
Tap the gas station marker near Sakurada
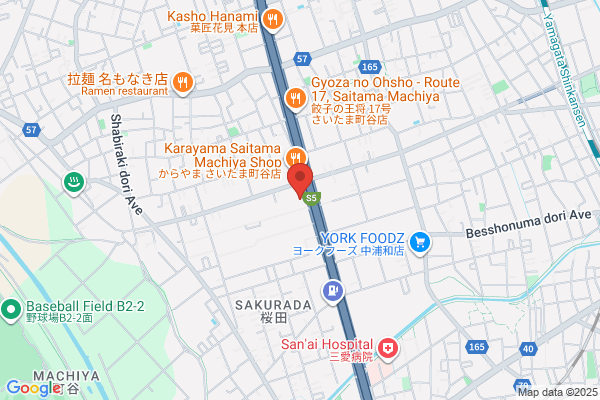point(333,292)
